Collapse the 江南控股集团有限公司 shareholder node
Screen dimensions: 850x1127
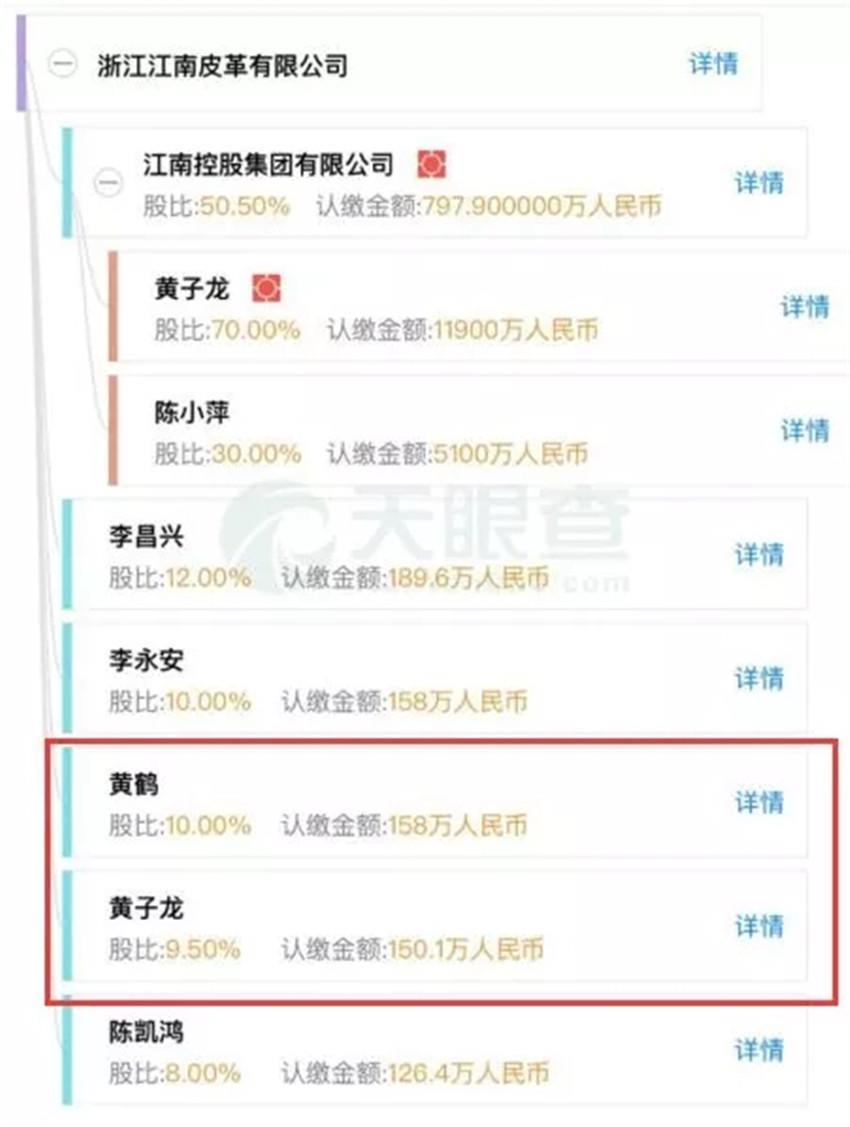(108, 183)
